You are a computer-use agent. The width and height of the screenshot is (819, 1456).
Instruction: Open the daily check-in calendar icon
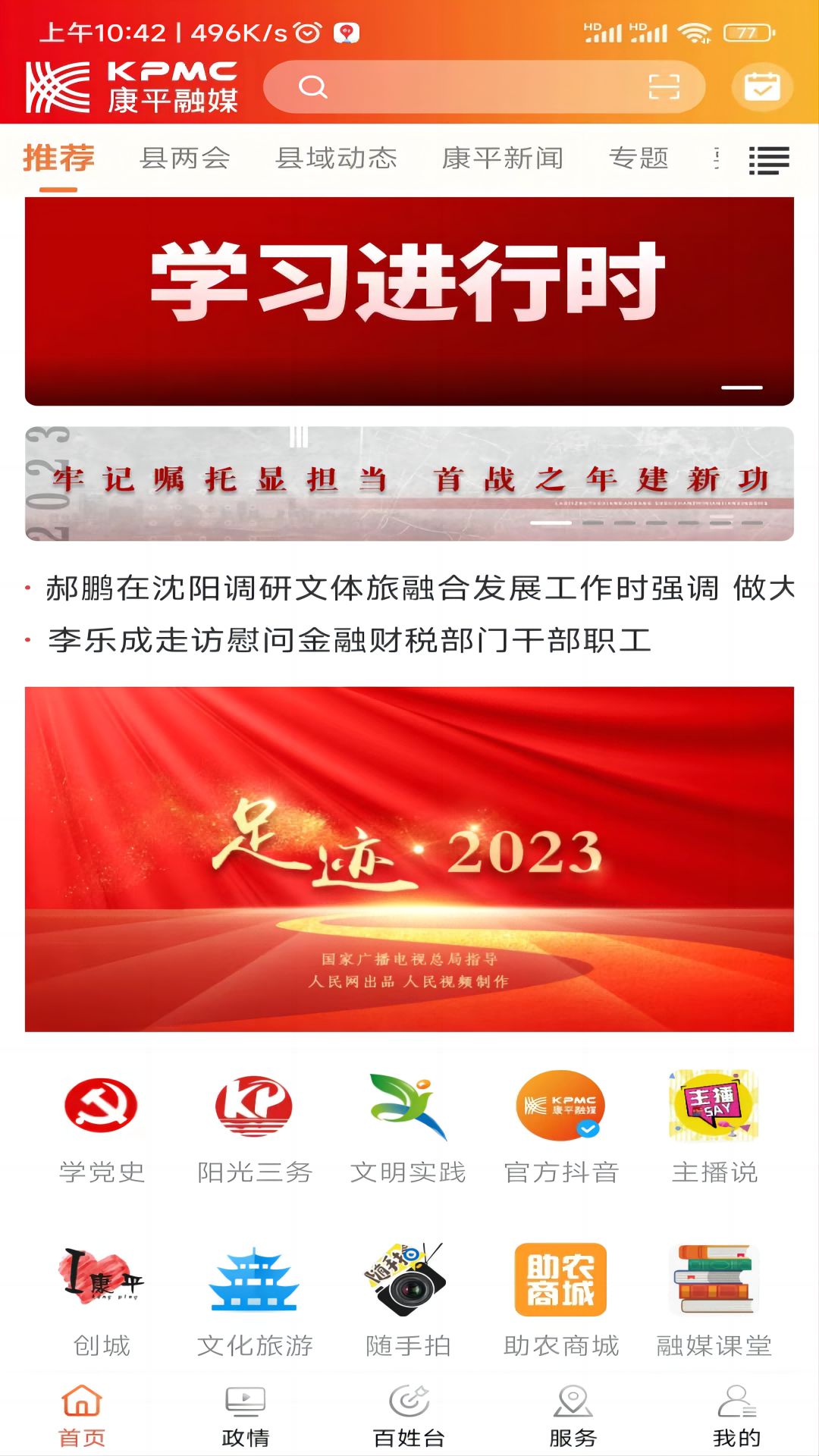[x=761, y=87]
